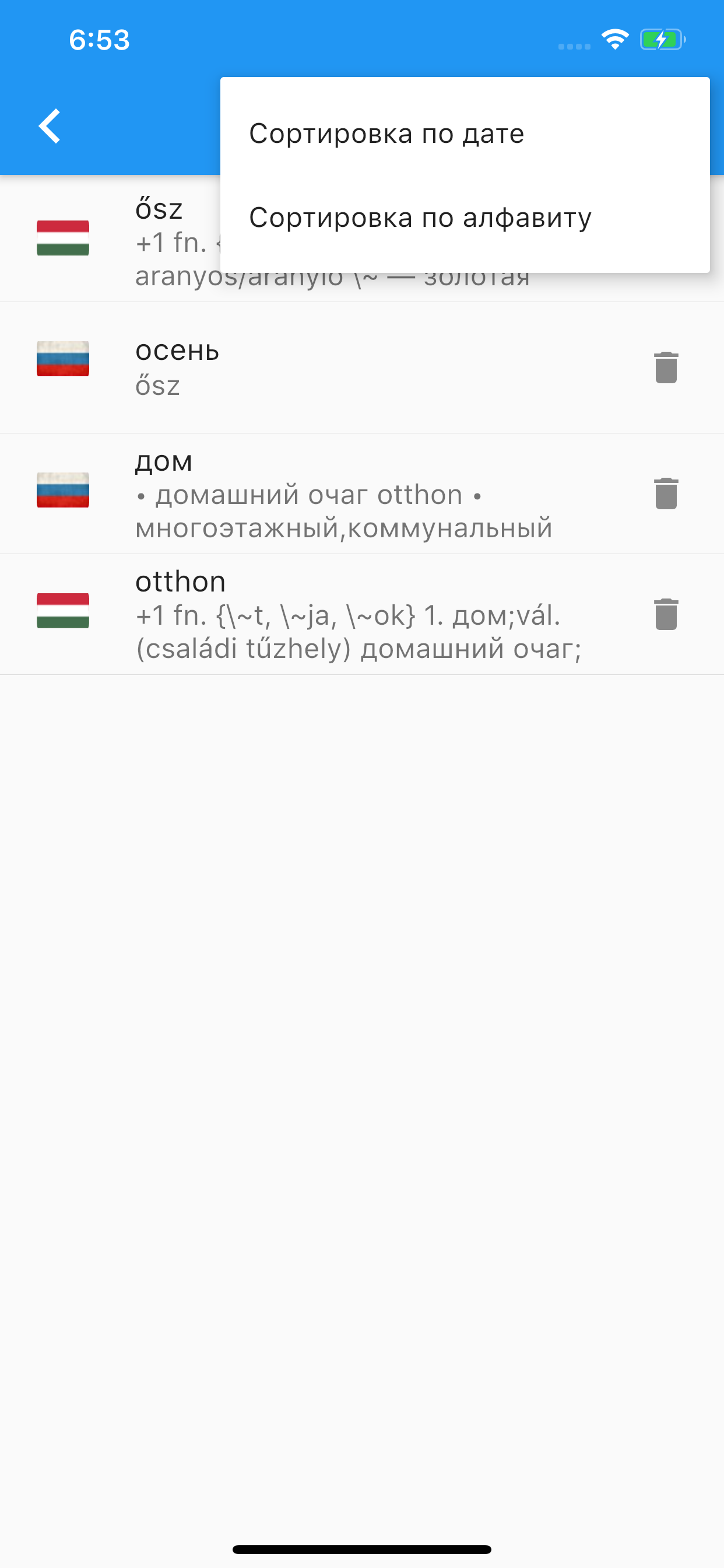Open the card titled "otthon"

tap(180, 580)
